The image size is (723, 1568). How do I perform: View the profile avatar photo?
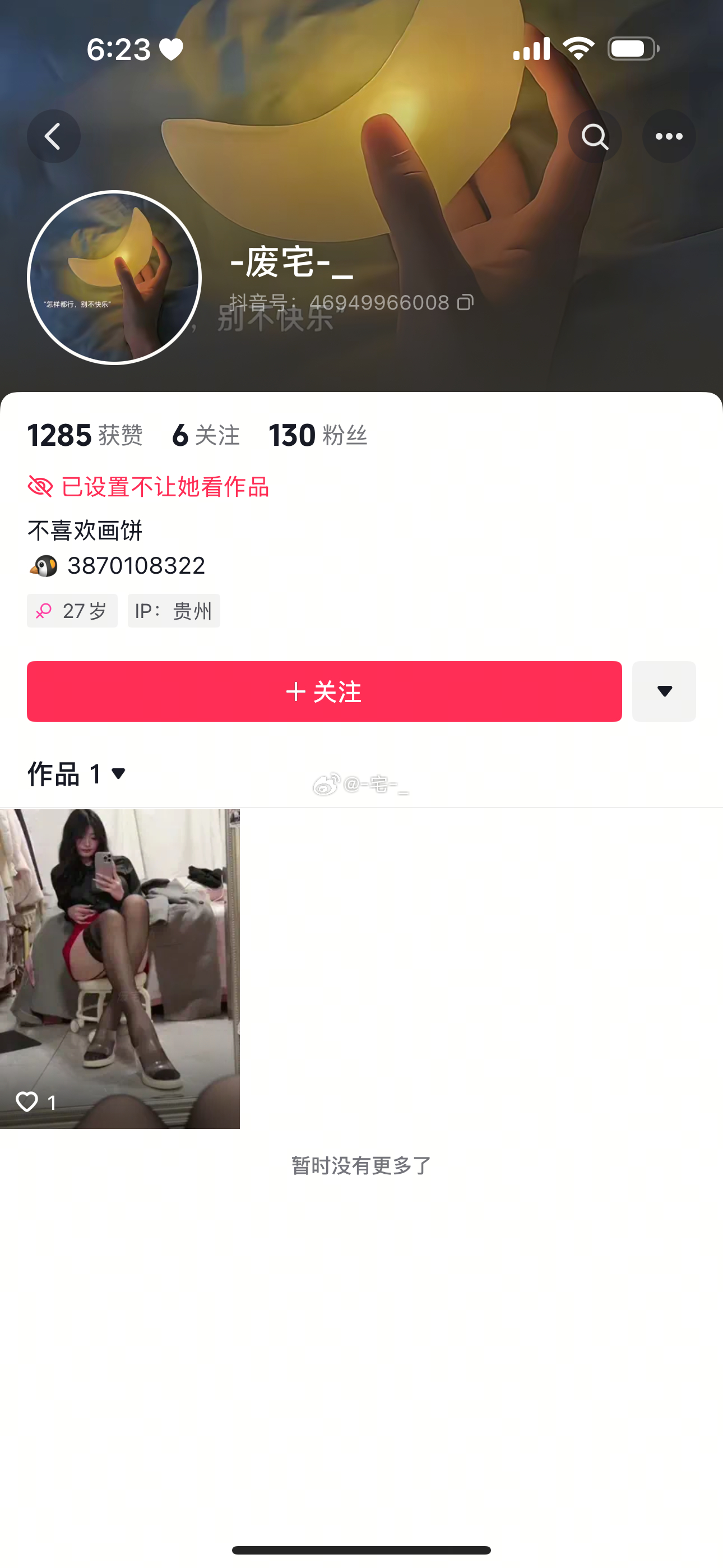pos(114,278)
